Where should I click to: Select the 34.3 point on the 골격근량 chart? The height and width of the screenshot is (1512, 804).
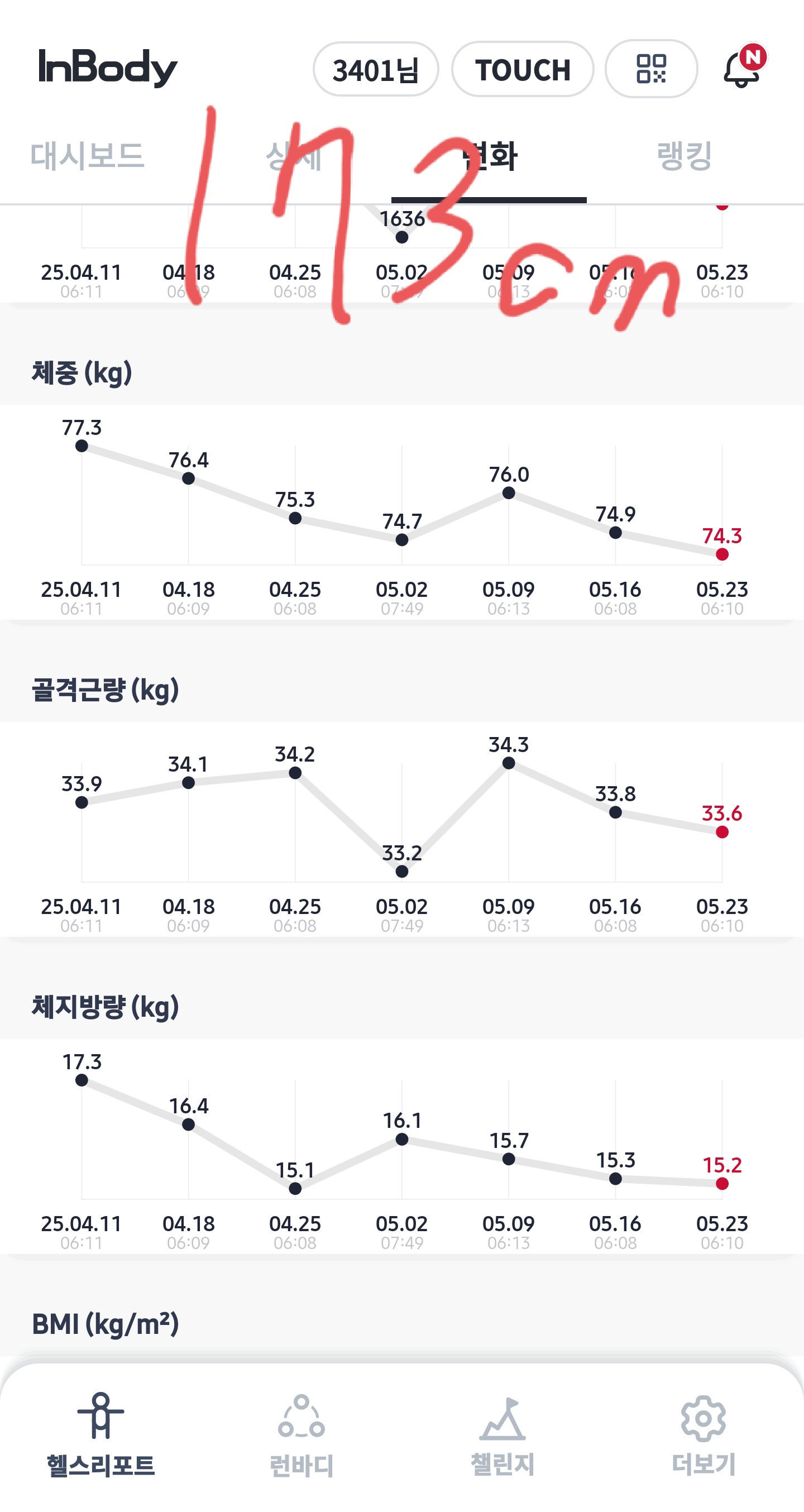coord(509,763)
